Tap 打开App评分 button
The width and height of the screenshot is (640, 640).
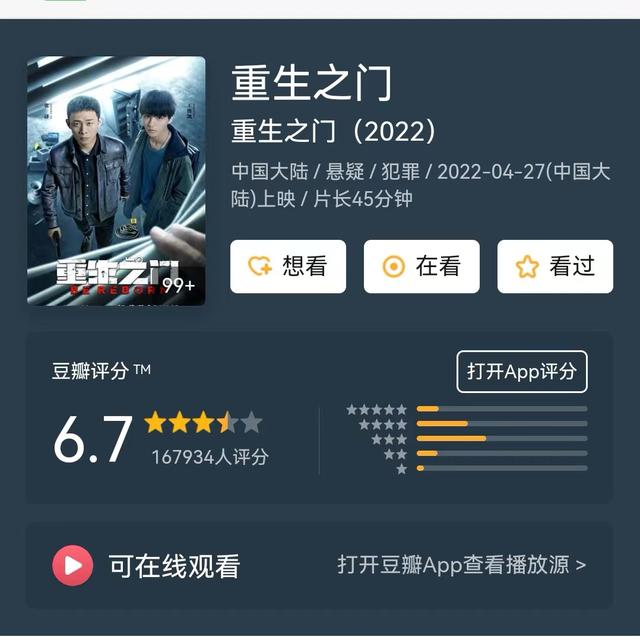(521, 372)
